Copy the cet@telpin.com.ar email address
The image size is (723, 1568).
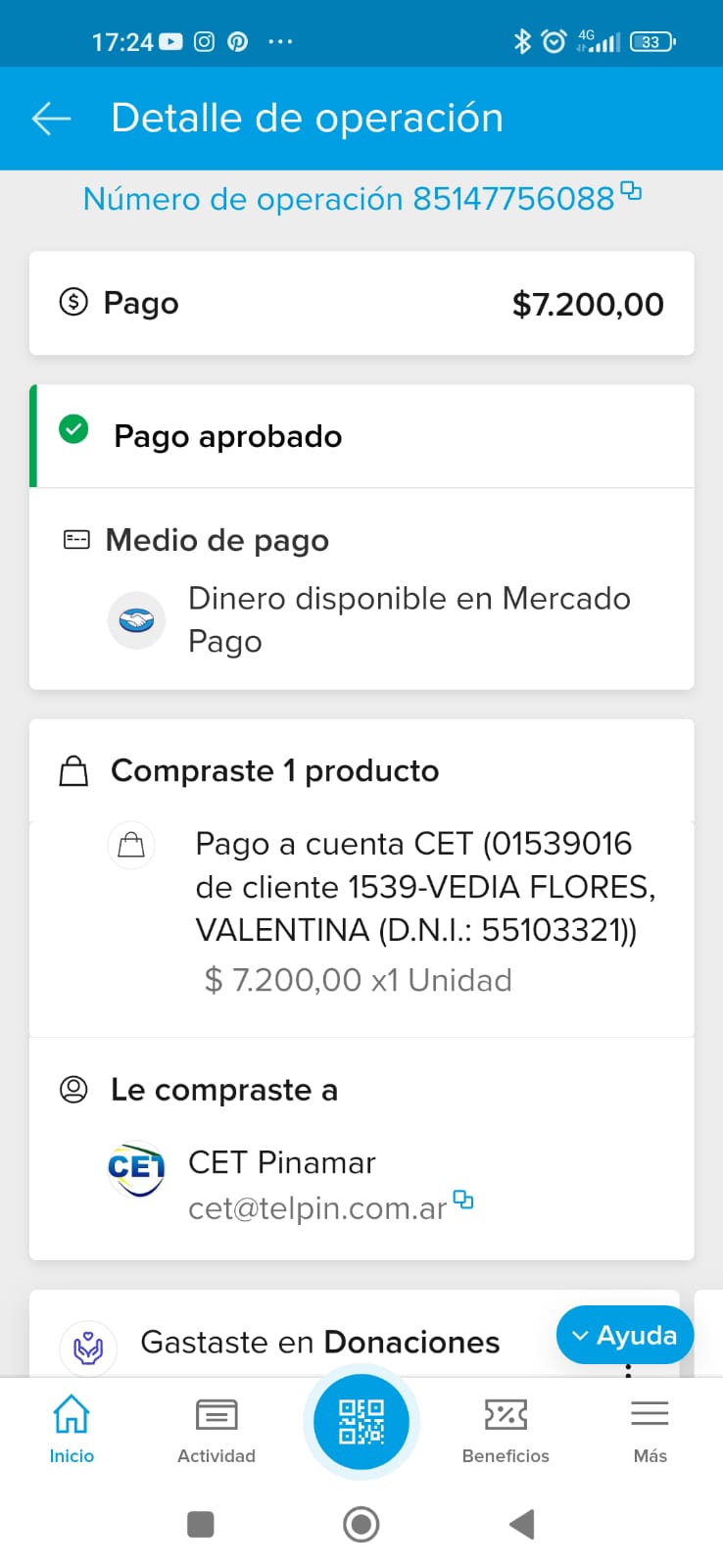[x=463, y=1200]
